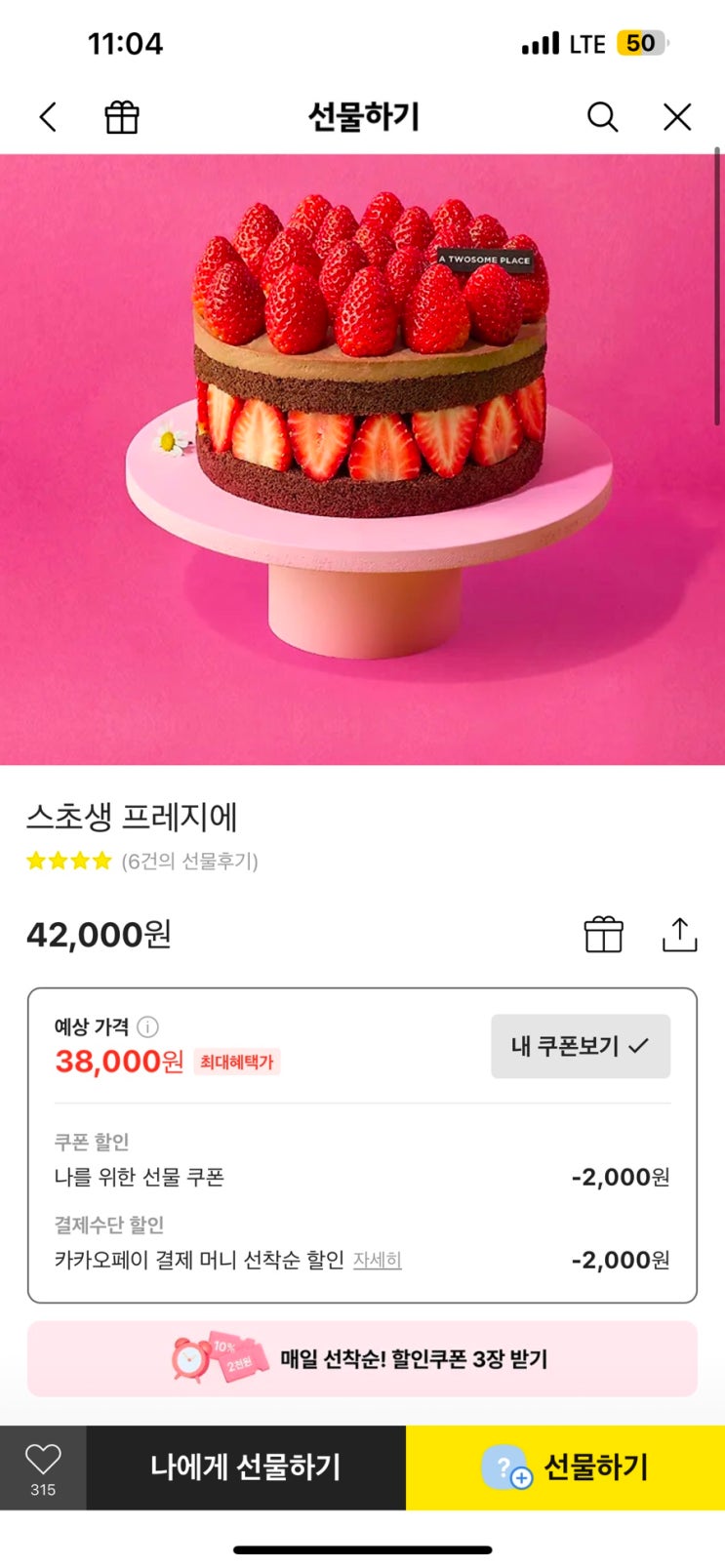Tap the 내 쿠폰보기 button
The image size is (725, 1568).
point(580,1046)
